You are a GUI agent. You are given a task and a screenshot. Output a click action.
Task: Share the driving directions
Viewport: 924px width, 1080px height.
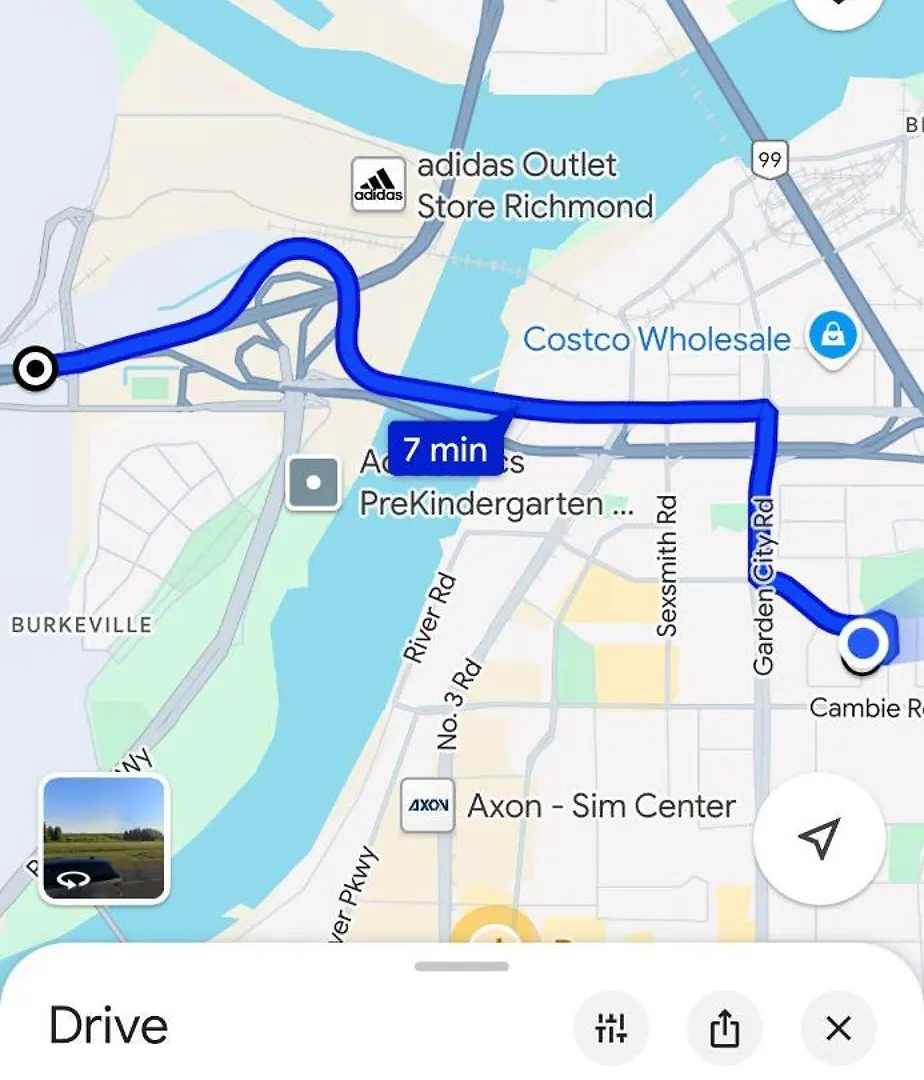click(724, 1027)
